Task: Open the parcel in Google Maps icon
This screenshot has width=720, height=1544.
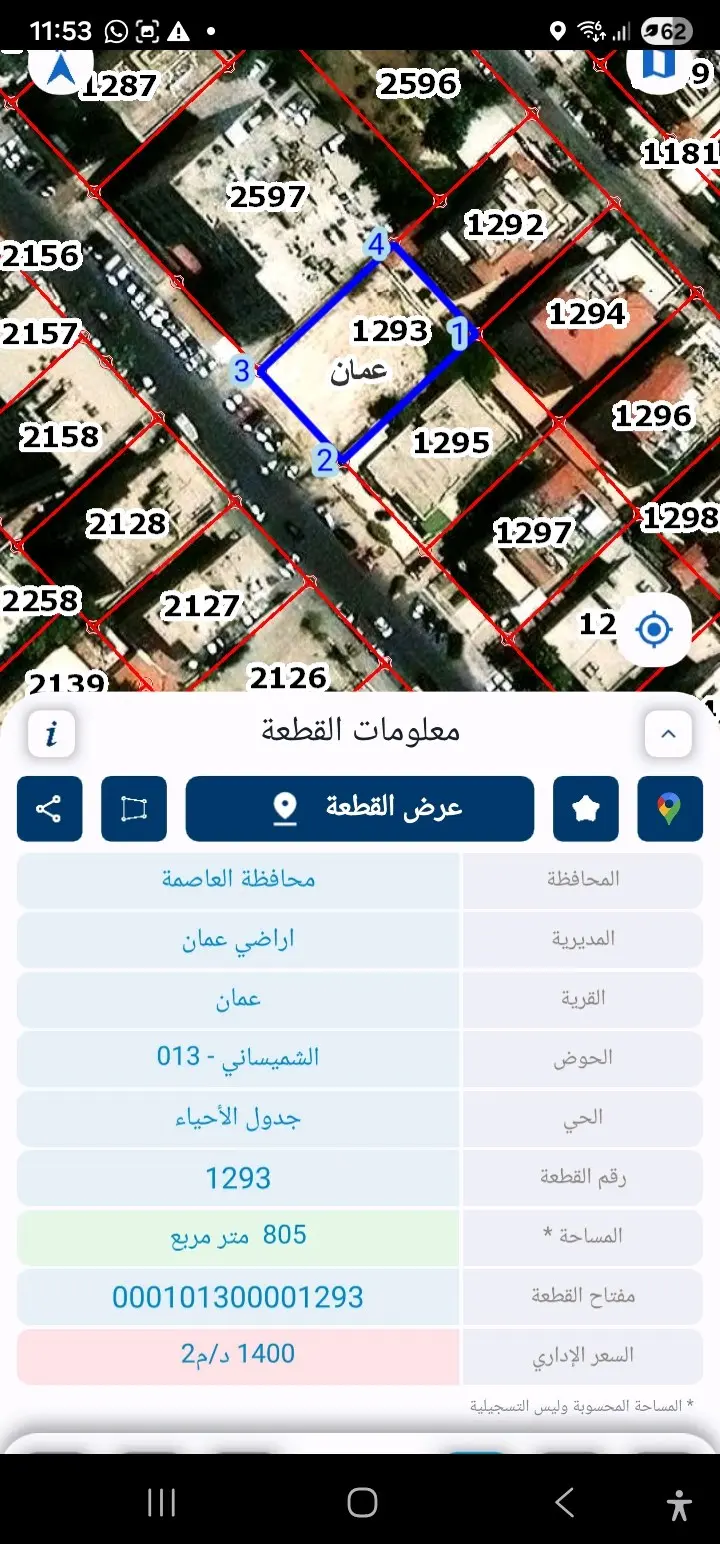Action: [x=669, y=808]
